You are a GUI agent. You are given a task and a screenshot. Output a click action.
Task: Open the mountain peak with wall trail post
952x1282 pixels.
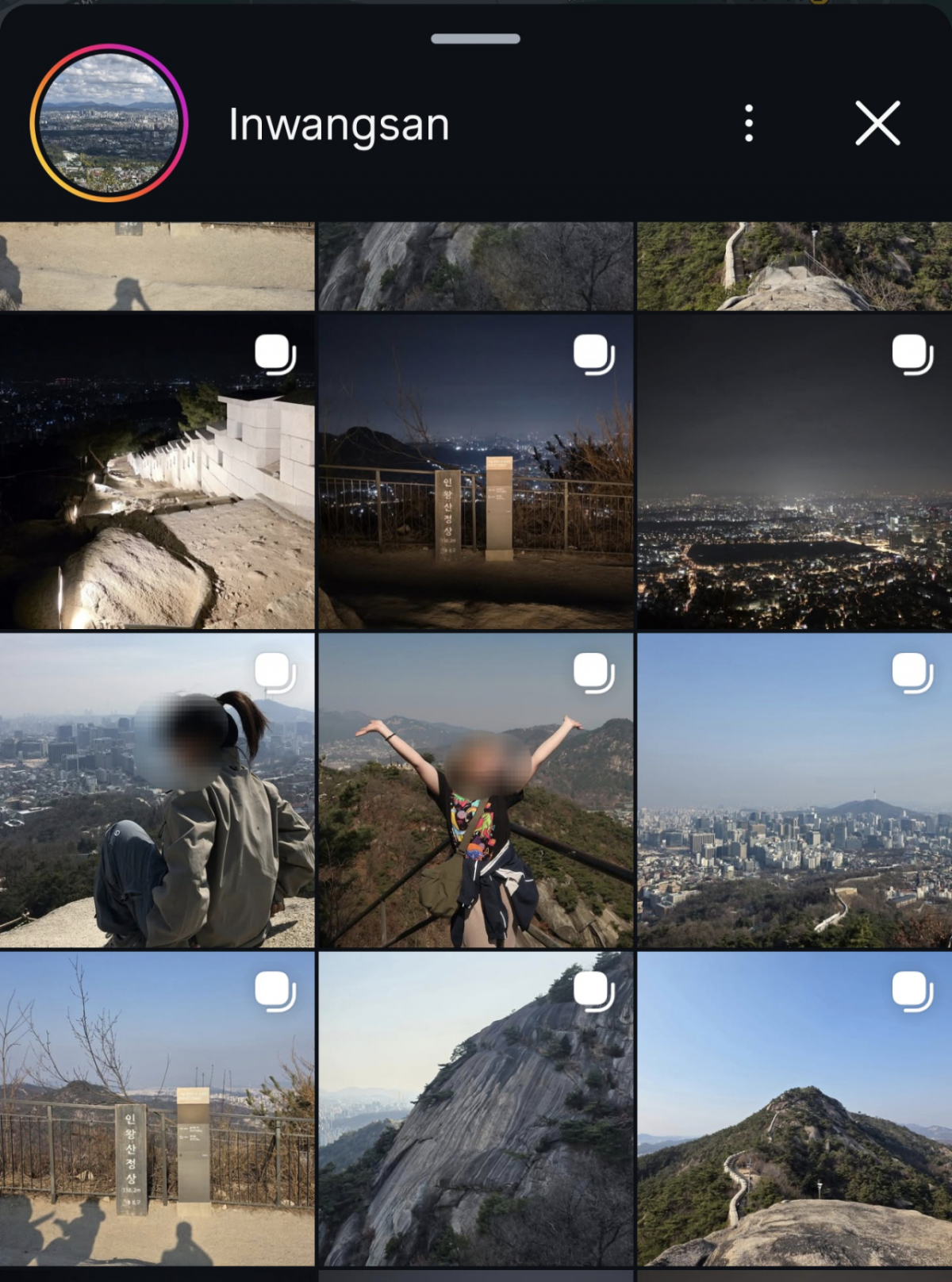point(794,1108)
